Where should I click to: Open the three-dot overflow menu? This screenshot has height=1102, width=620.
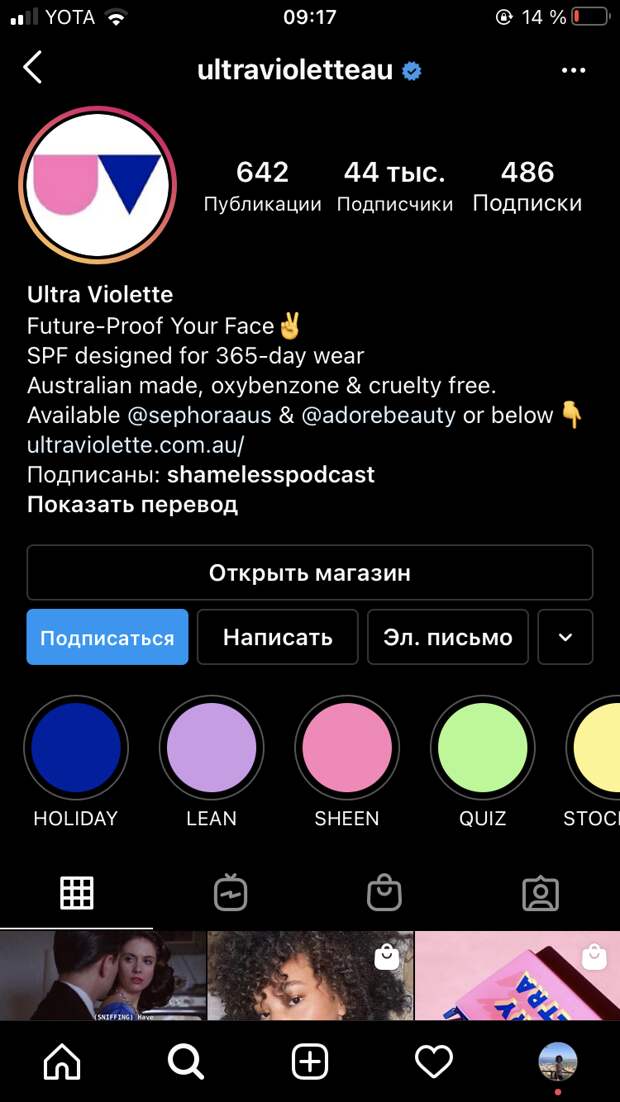573,70
